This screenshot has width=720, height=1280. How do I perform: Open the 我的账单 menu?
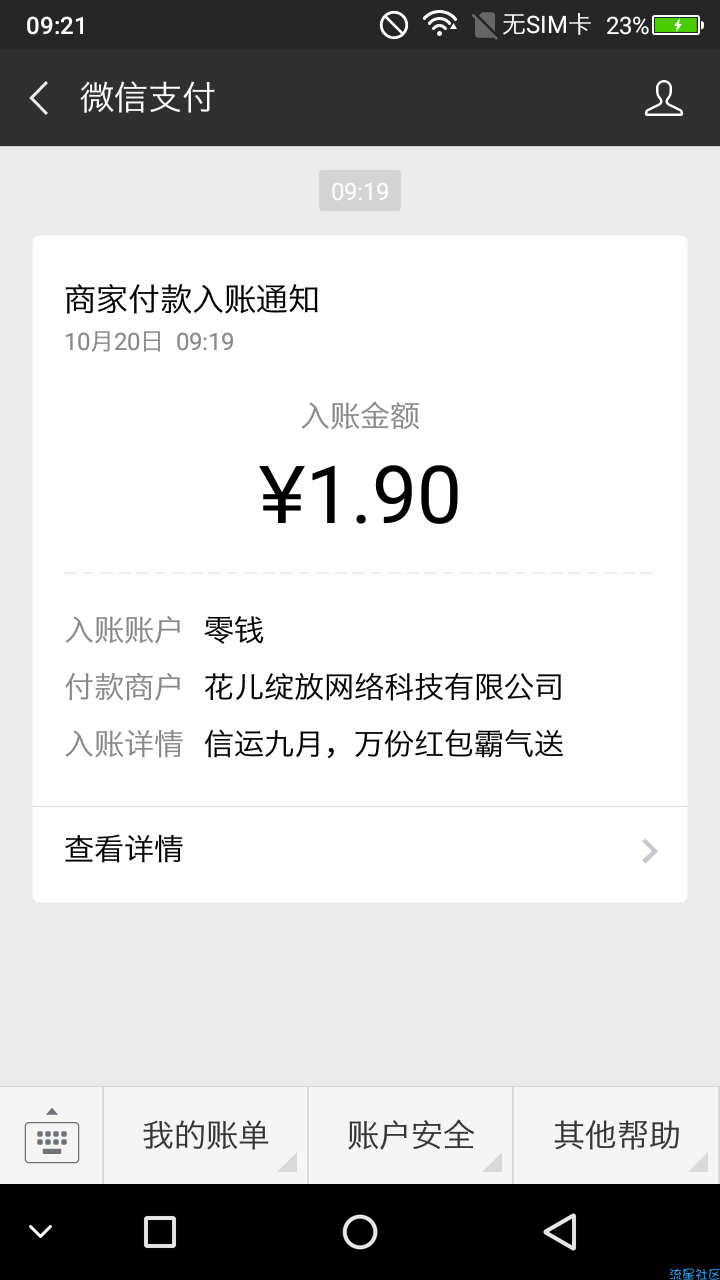205,1136
